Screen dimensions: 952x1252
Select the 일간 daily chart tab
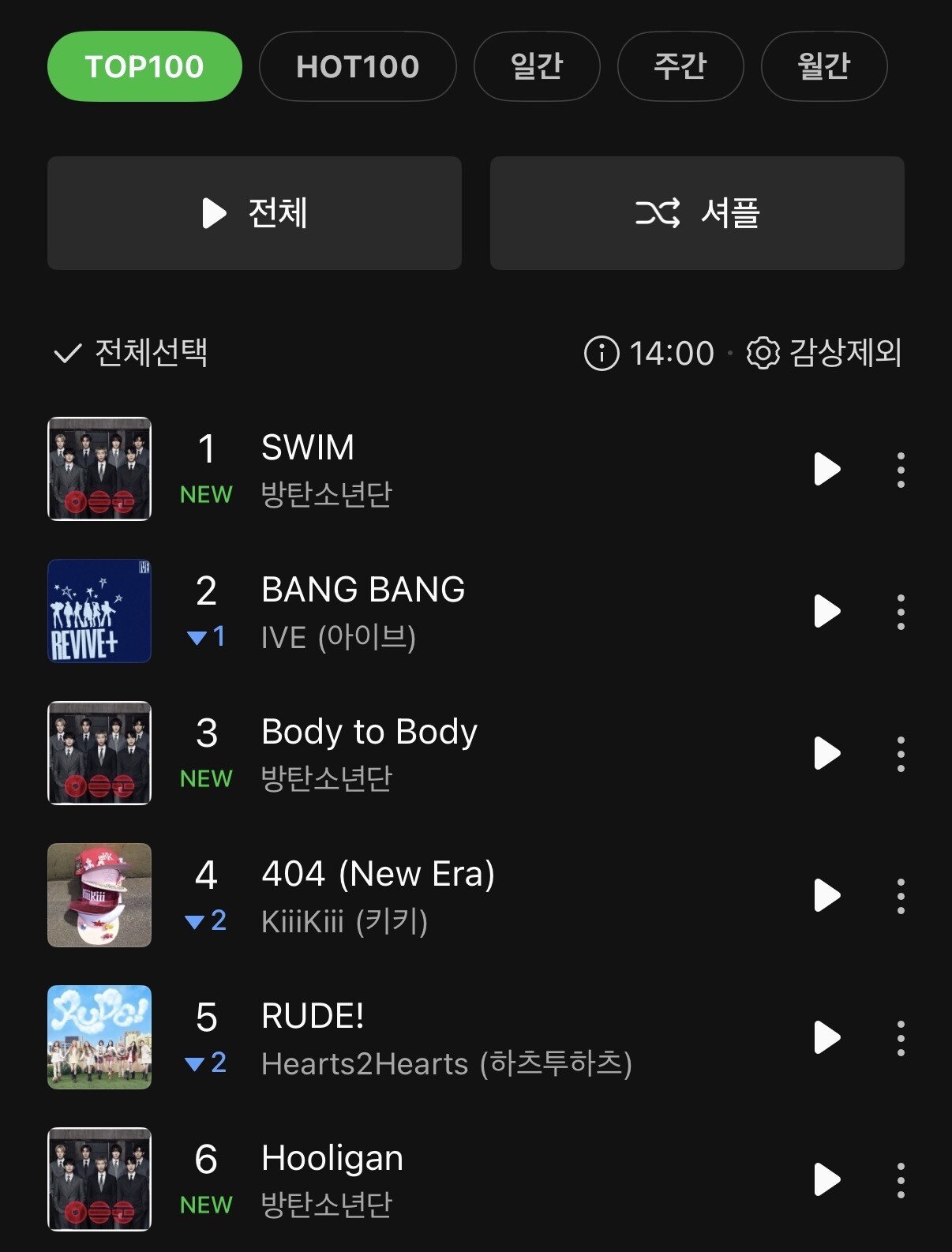[x=537, y=66]
